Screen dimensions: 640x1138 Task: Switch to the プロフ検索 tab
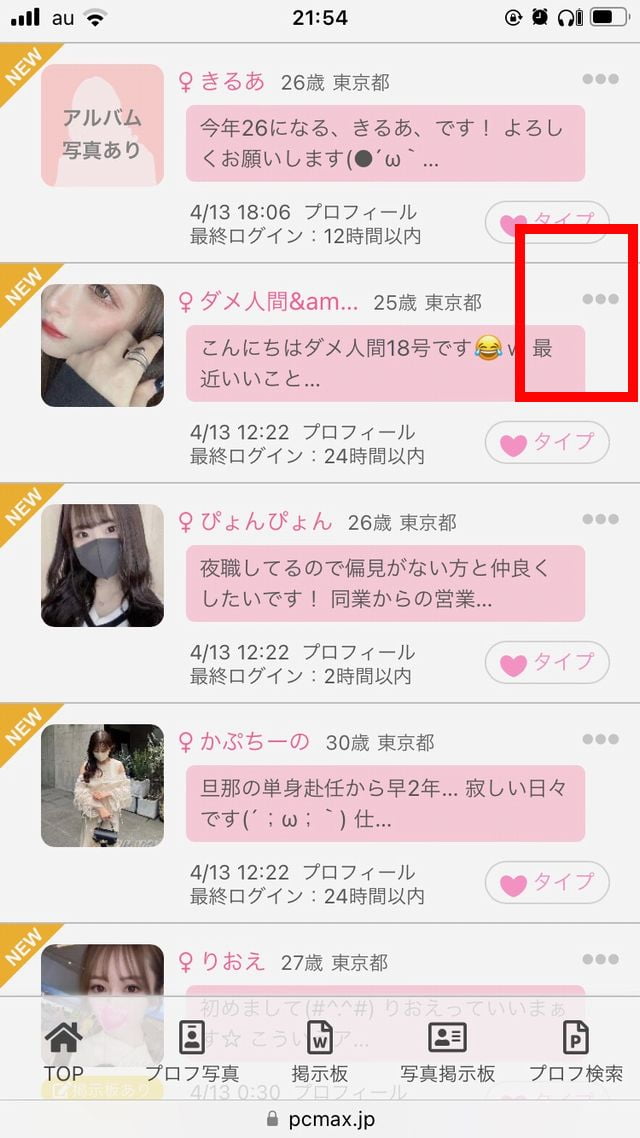pos(575,1050)
